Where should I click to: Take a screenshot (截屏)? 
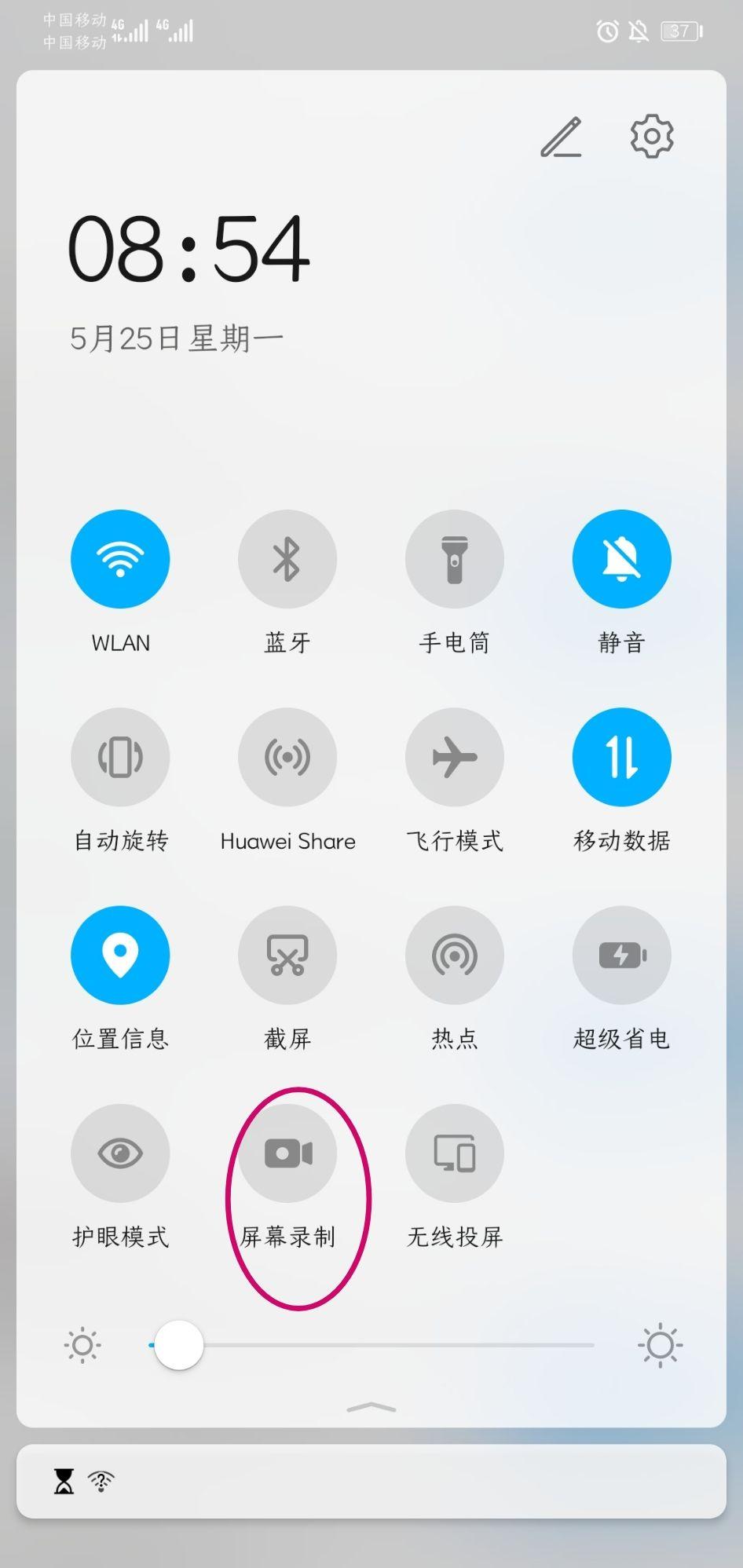(x=287, y=955)
